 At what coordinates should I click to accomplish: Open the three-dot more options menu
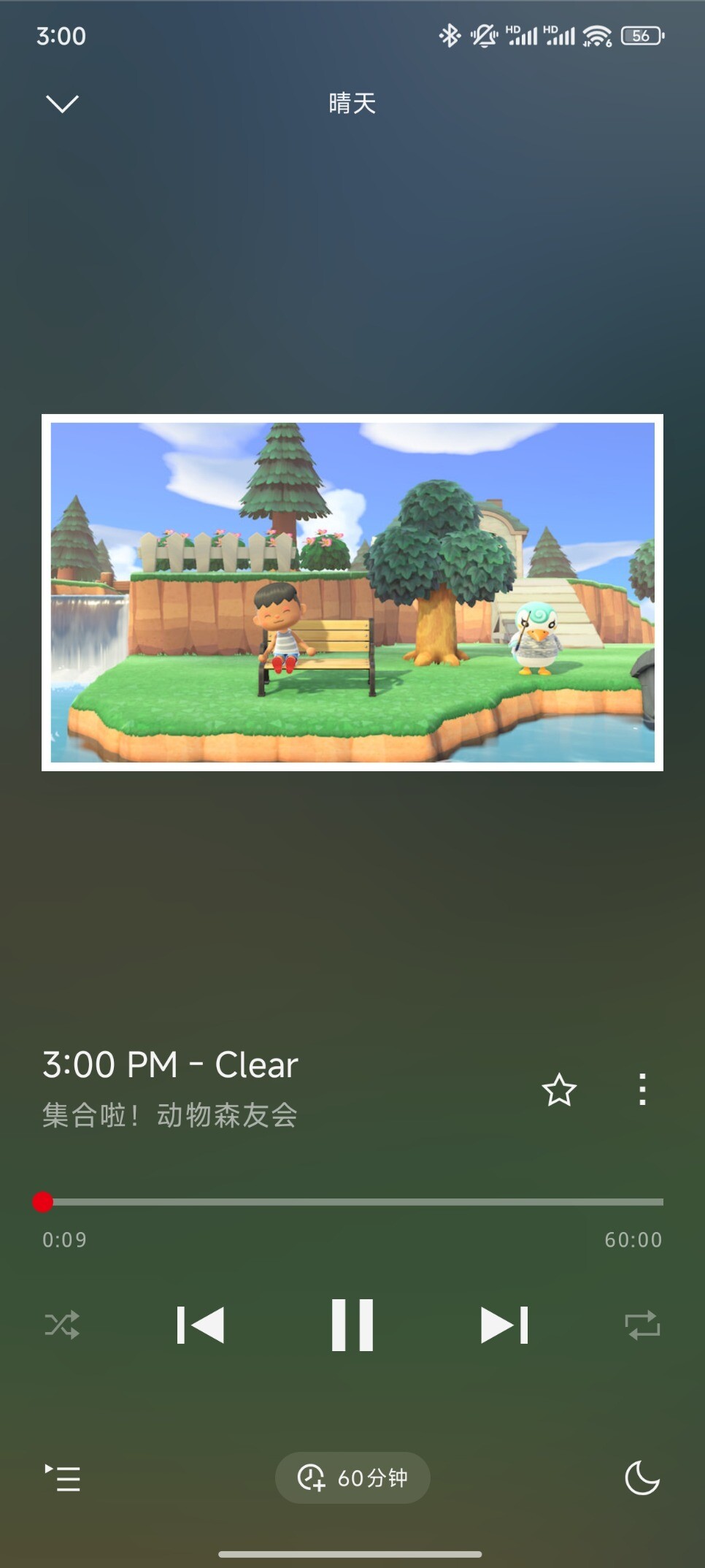642,1090
